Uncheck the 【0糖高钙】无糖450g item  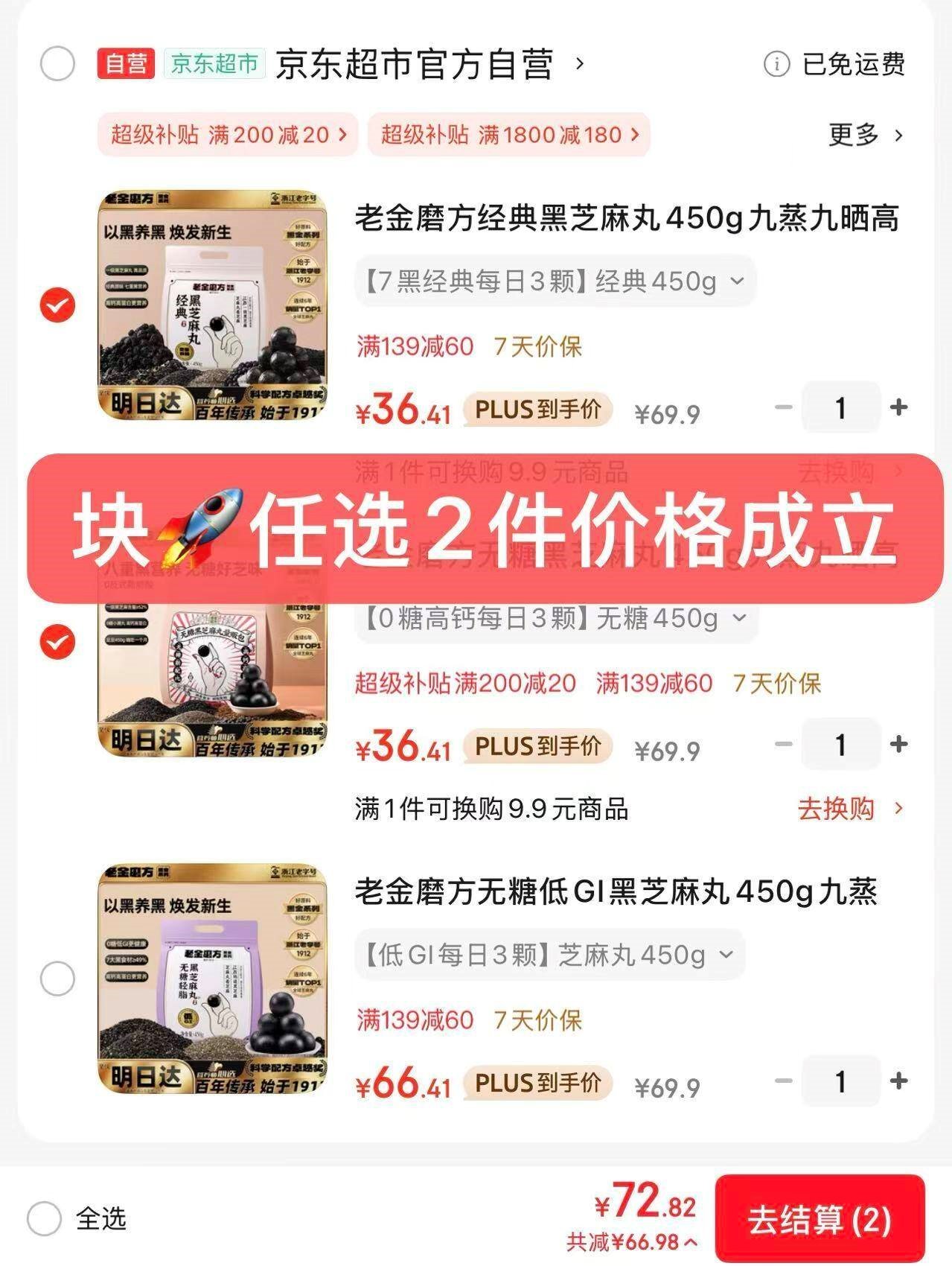tap(57, 642)
